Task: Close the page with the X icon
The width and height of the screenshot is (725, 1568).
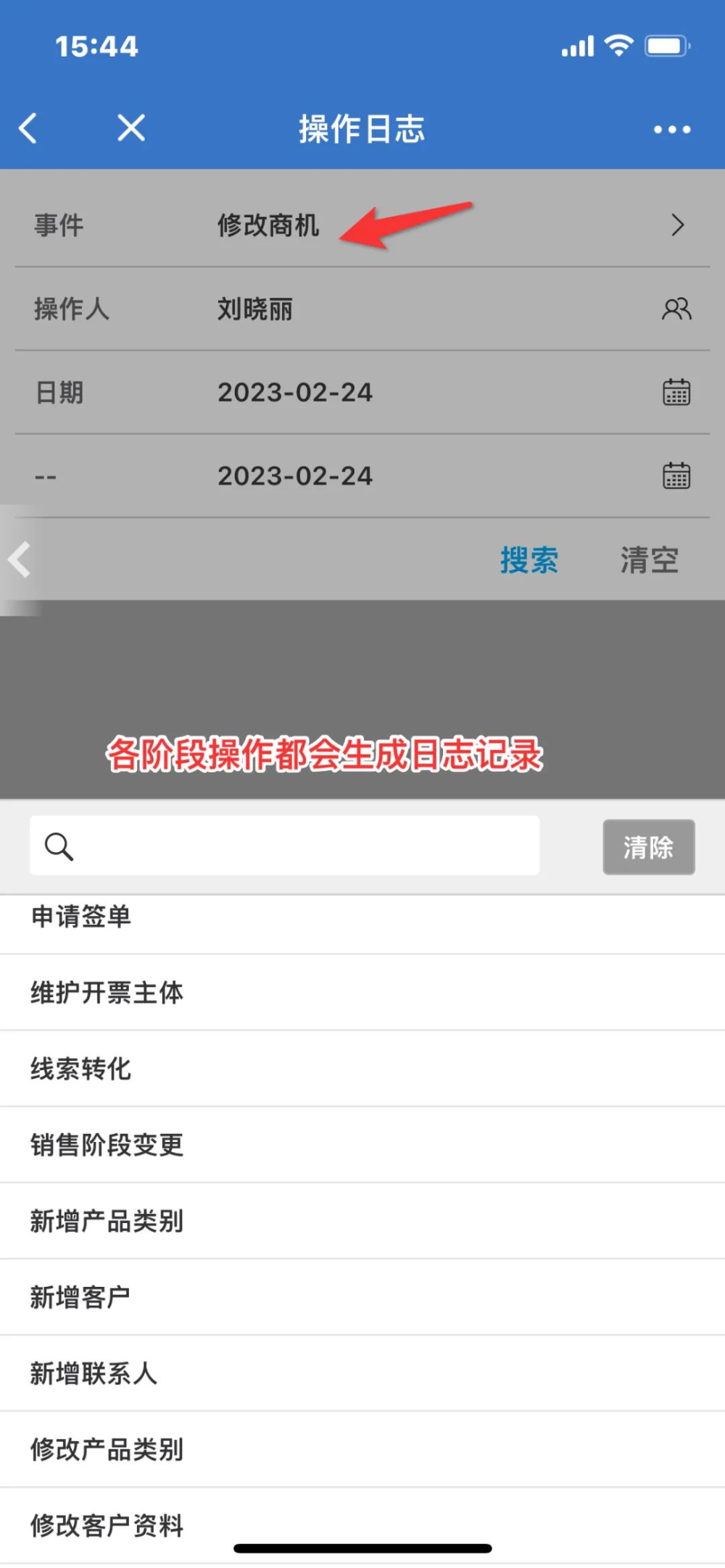Action: click(131, 128)
